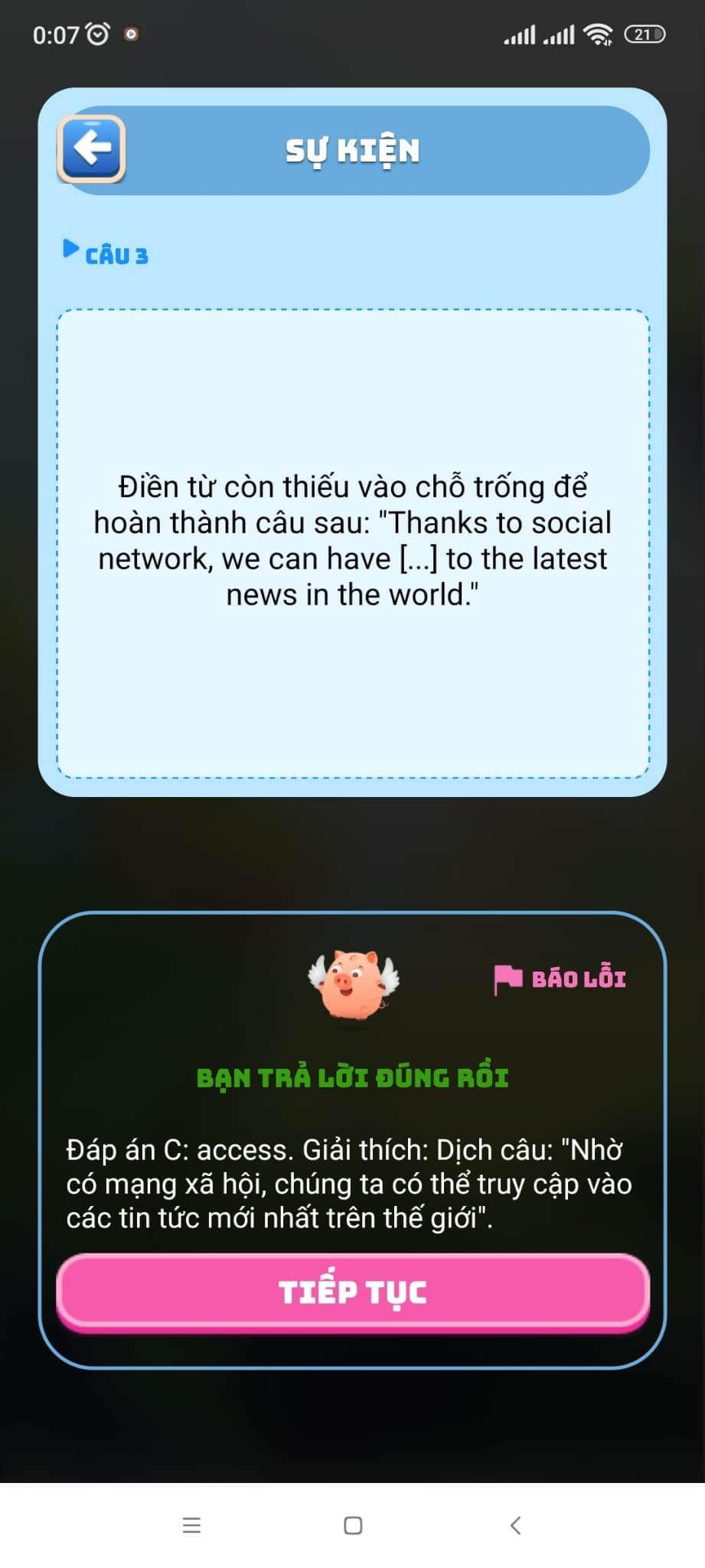Go back using the system navigation bar
705x1568 pixels.
[x=515, y=1525]
